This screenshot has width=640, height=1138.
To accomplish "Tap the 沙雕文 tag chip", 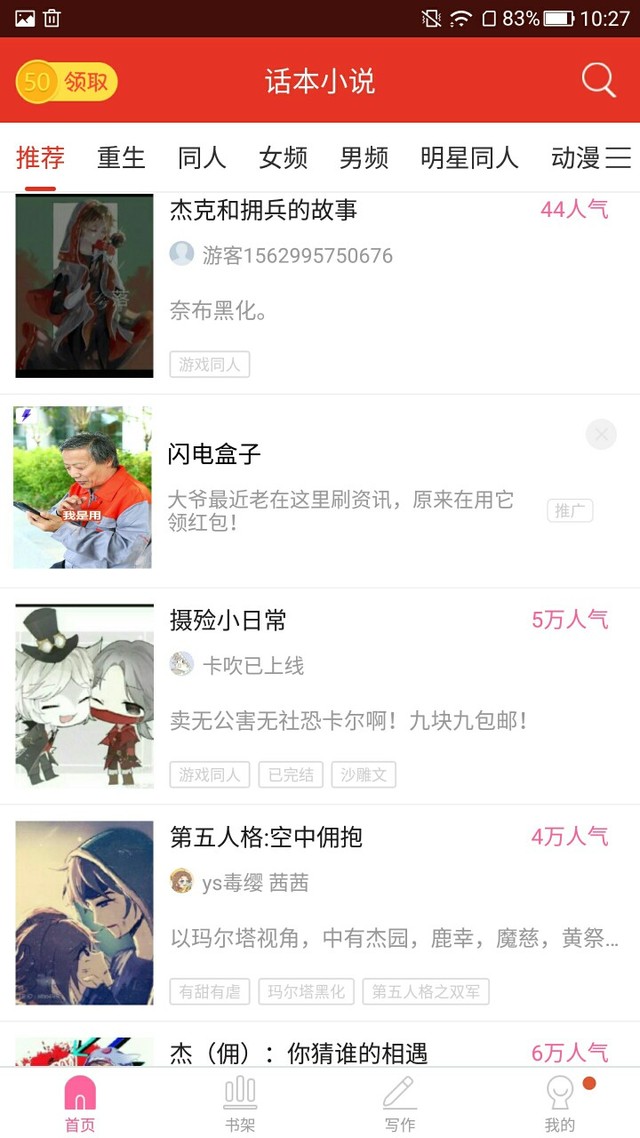I will point(364,774).
